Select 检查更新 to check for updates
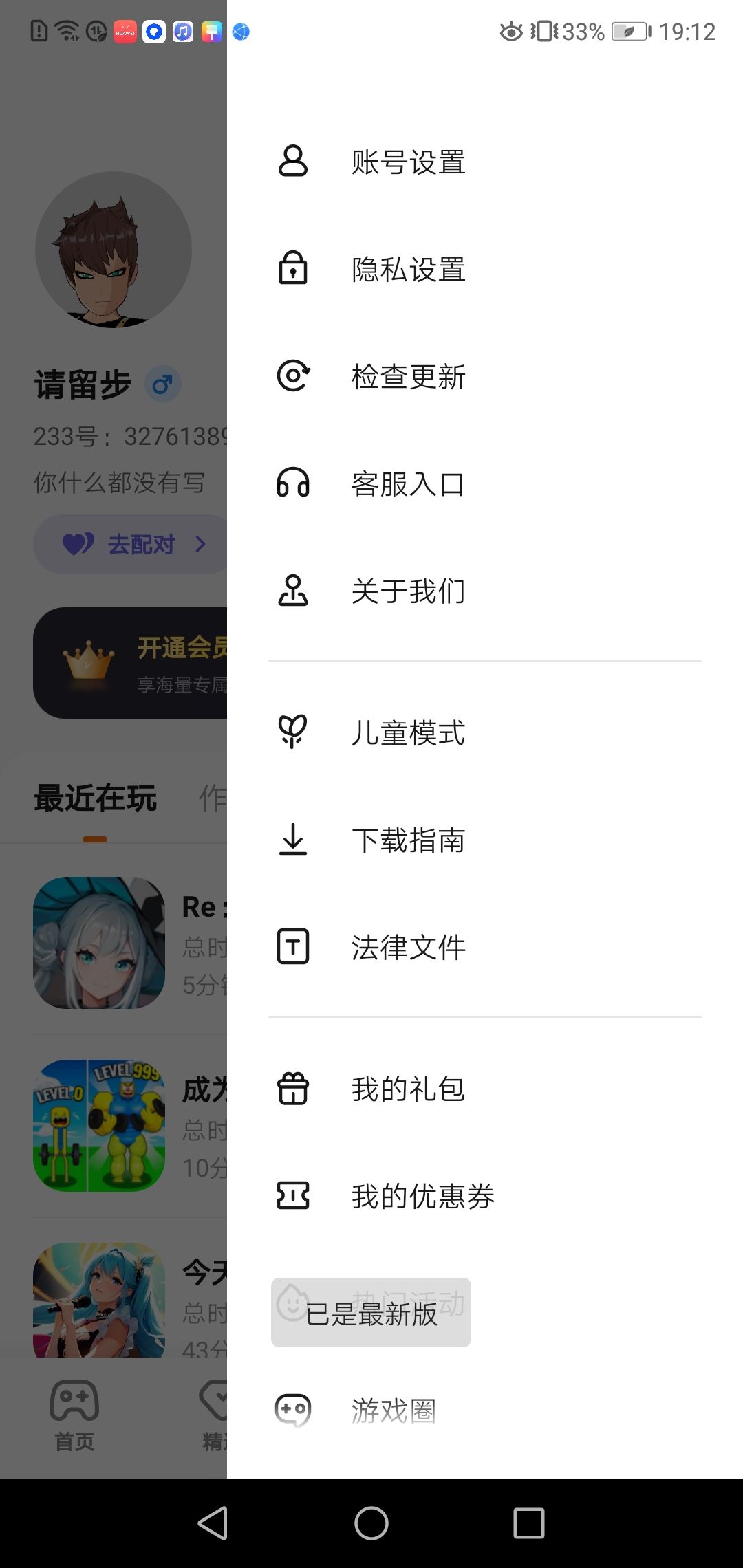Viewport: 743px width, 1568px height. point(408,377)
